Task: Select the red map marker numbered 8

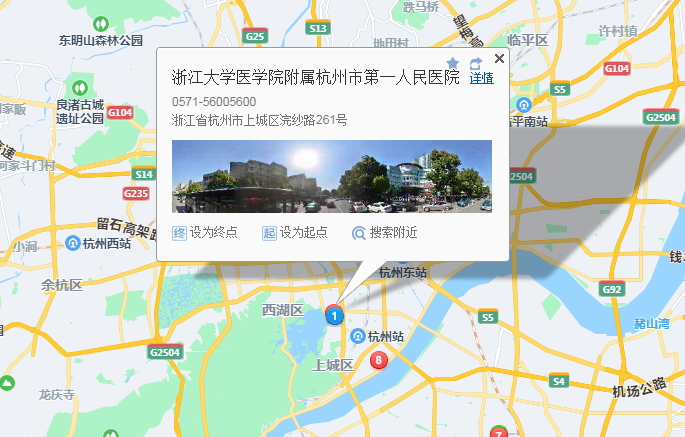Action: (x=378, y=360)
